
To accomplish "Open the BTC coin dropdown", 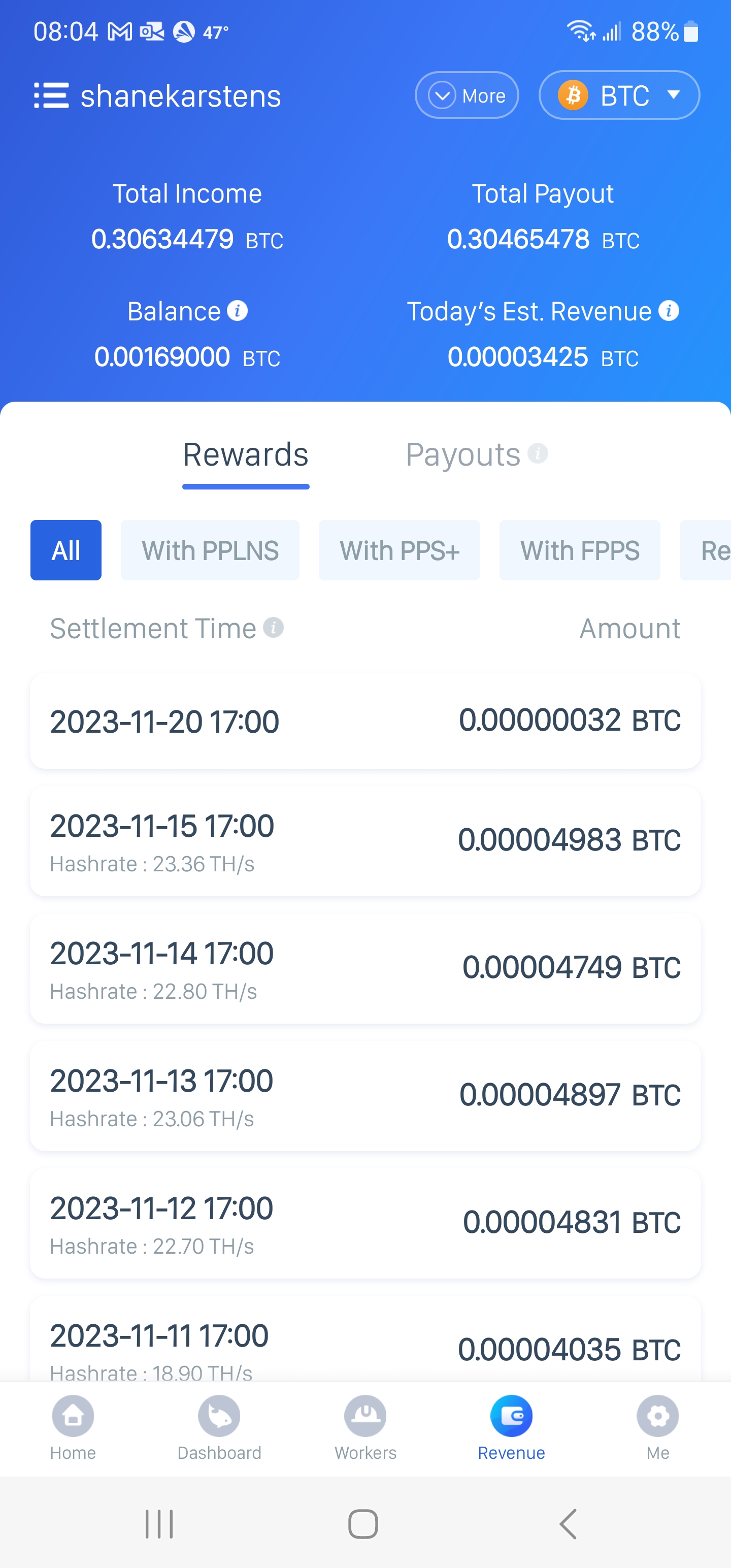I will (x=619, y=95).
